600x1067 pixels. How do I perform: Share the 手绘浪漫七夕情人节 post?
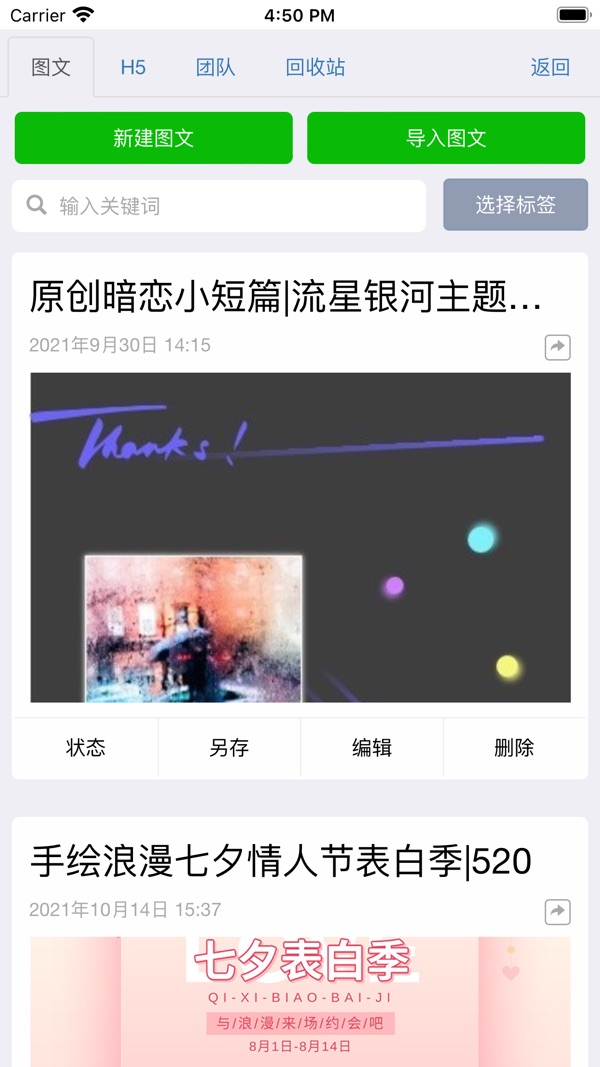pyautogui.click(x=557, y=912)
